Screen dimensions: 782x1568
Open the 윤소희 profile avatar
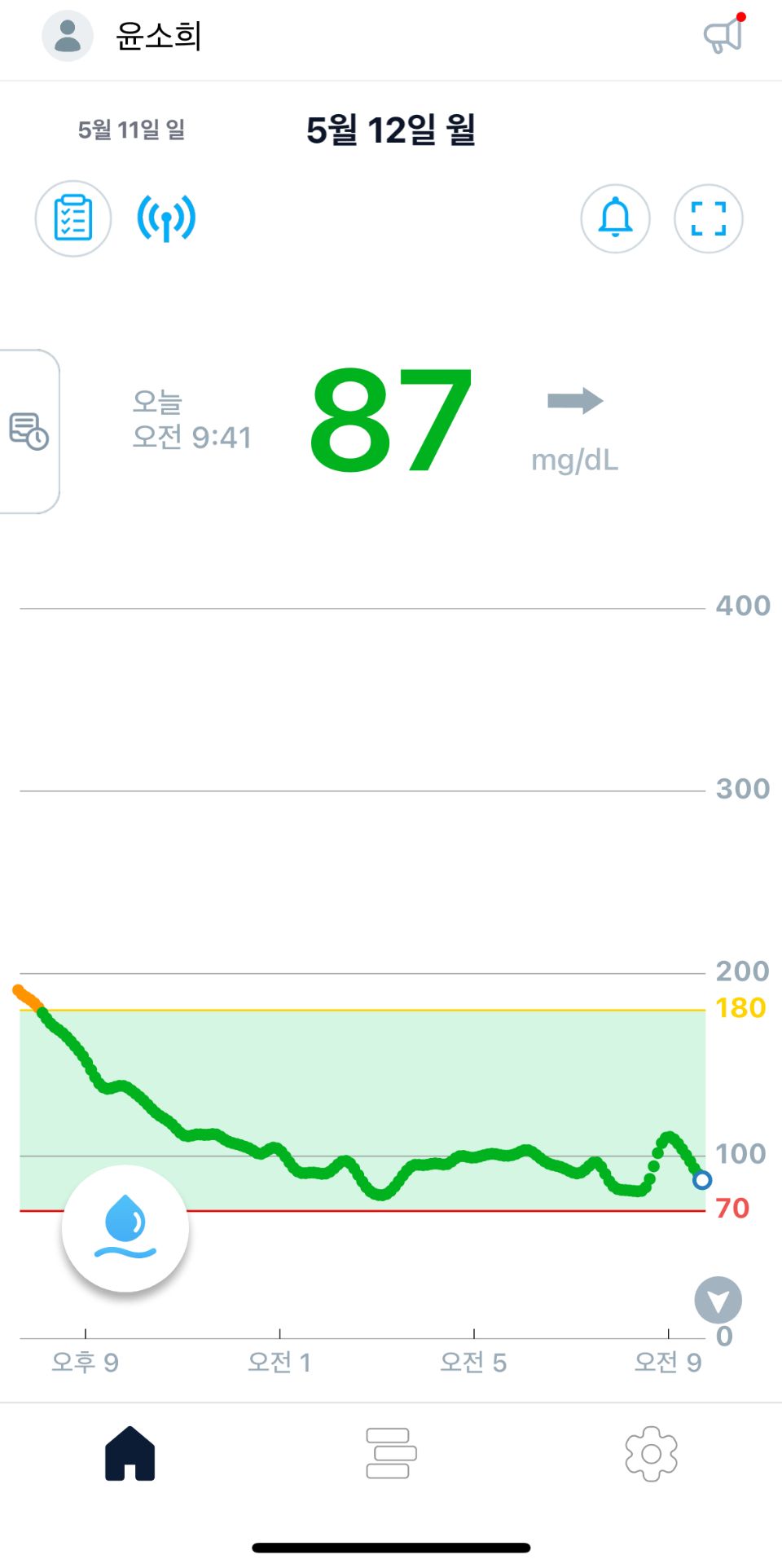coord(67,36)
